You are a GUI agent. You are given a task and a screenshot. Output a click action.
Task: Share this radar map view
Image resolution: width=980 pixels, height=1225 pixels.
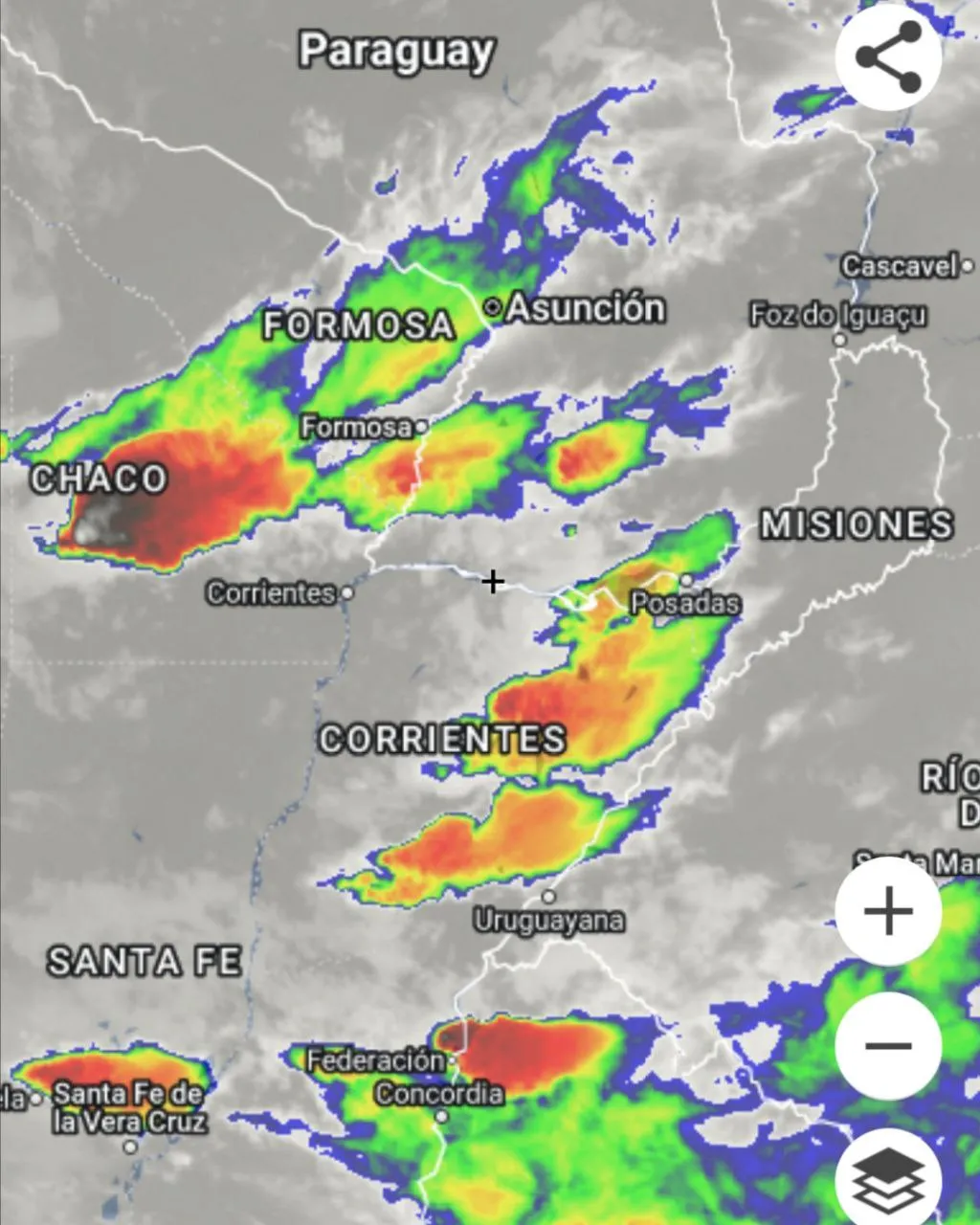(888, 57)
